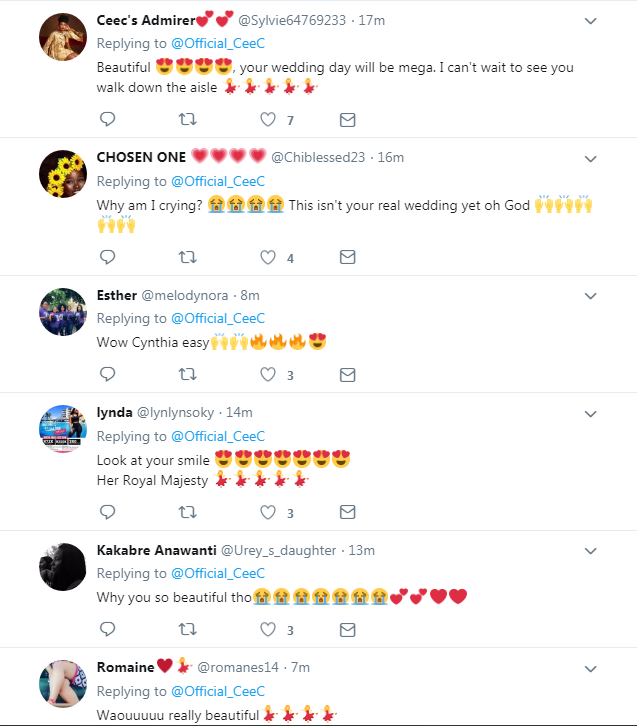Like Kakabre Anawanti's tweet
The width and height of the screenshot is (637, 726).
[x=267, y=630]
